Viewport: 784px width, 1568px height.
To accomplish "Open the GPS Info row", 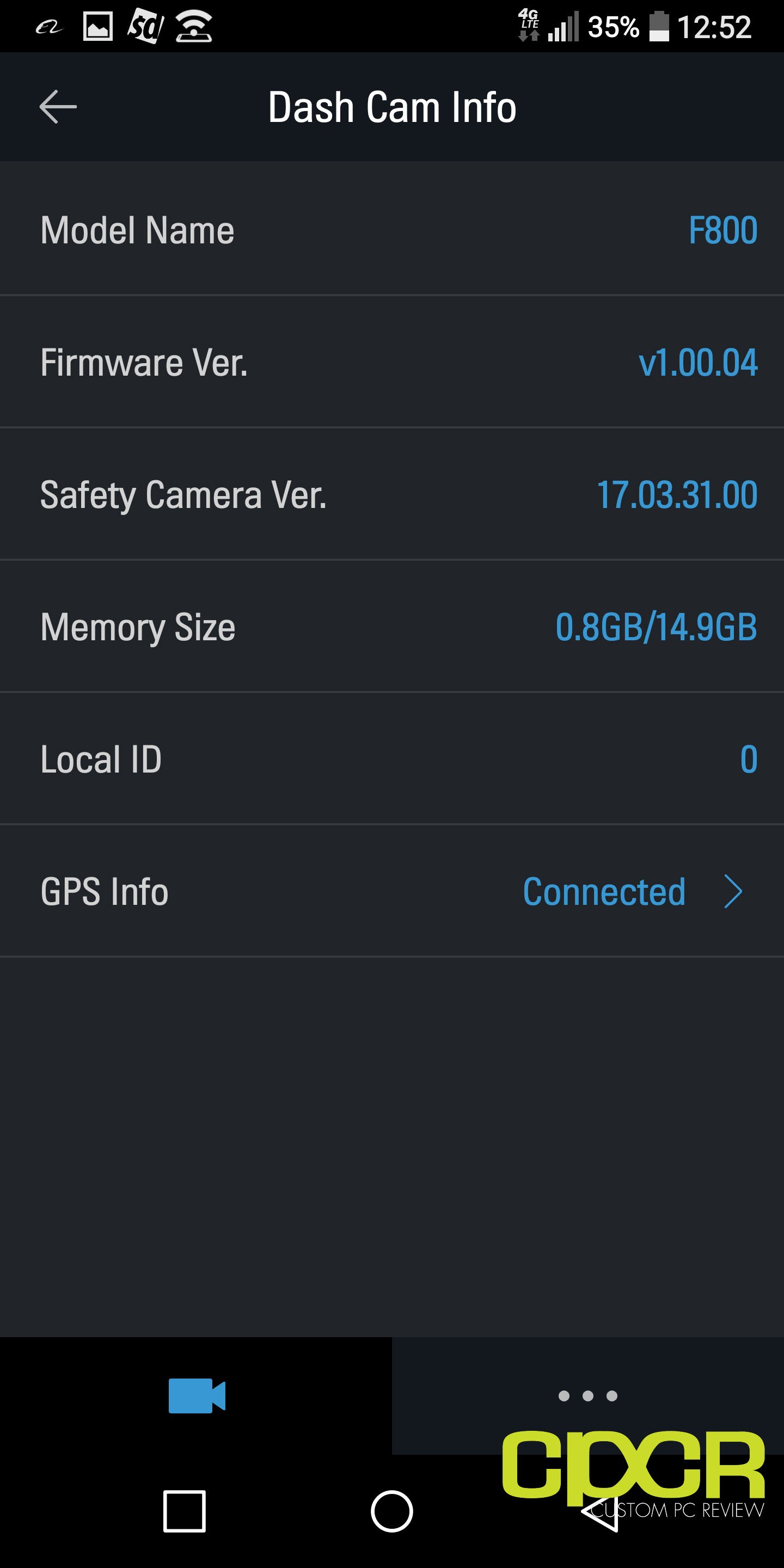I will pos(392,891).
